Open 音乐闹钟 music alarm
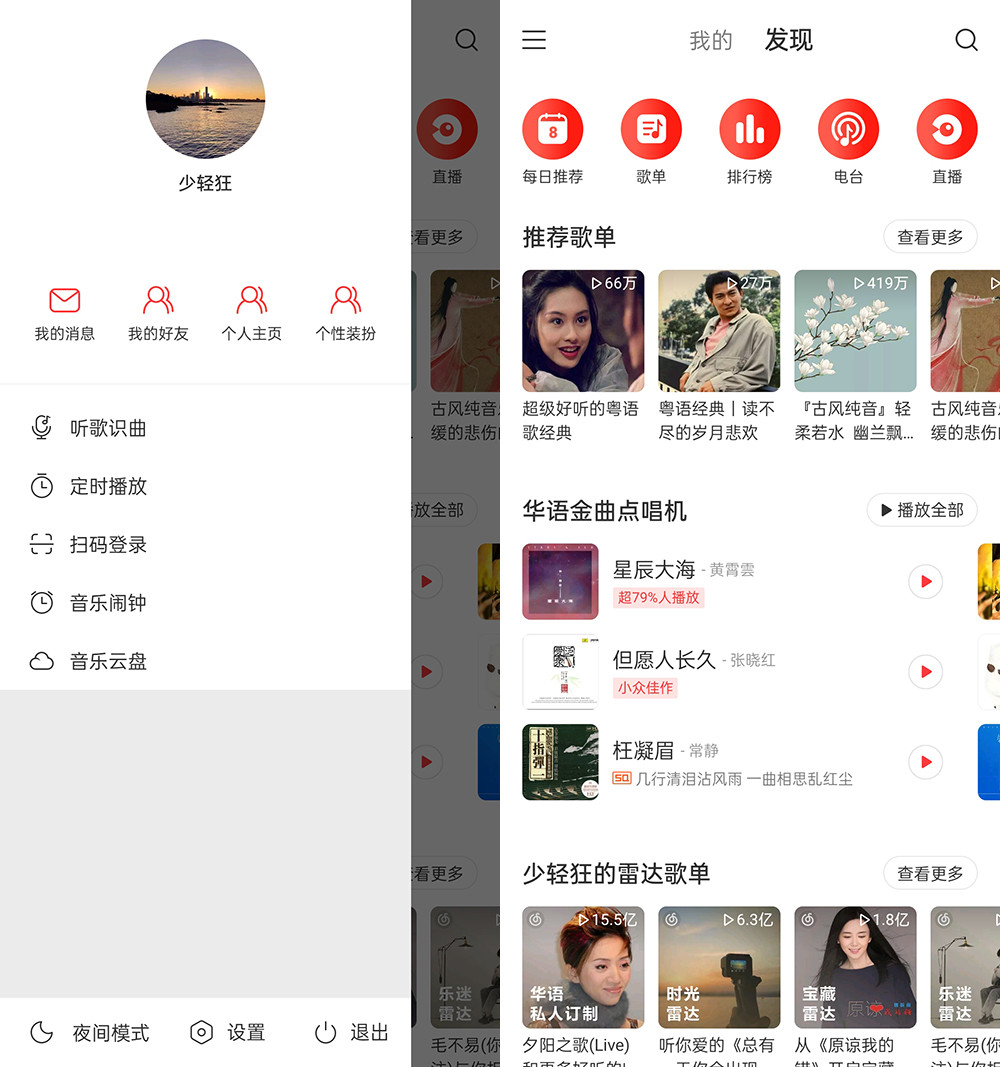This screenshot has height=1067, width=1000. coord(108,603)
